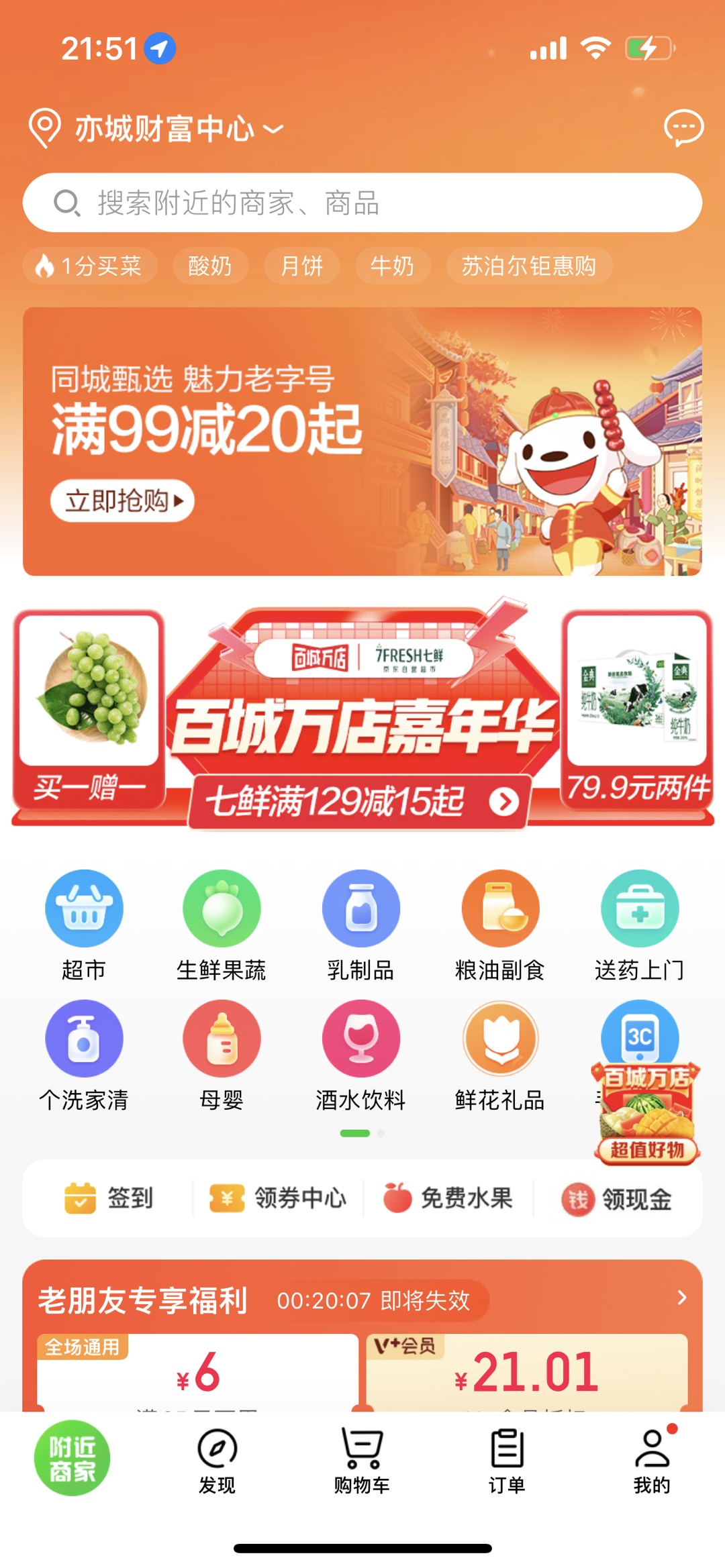
Task: Select the 月饼 search suggestion chip
Action: [x=301, y=266]
